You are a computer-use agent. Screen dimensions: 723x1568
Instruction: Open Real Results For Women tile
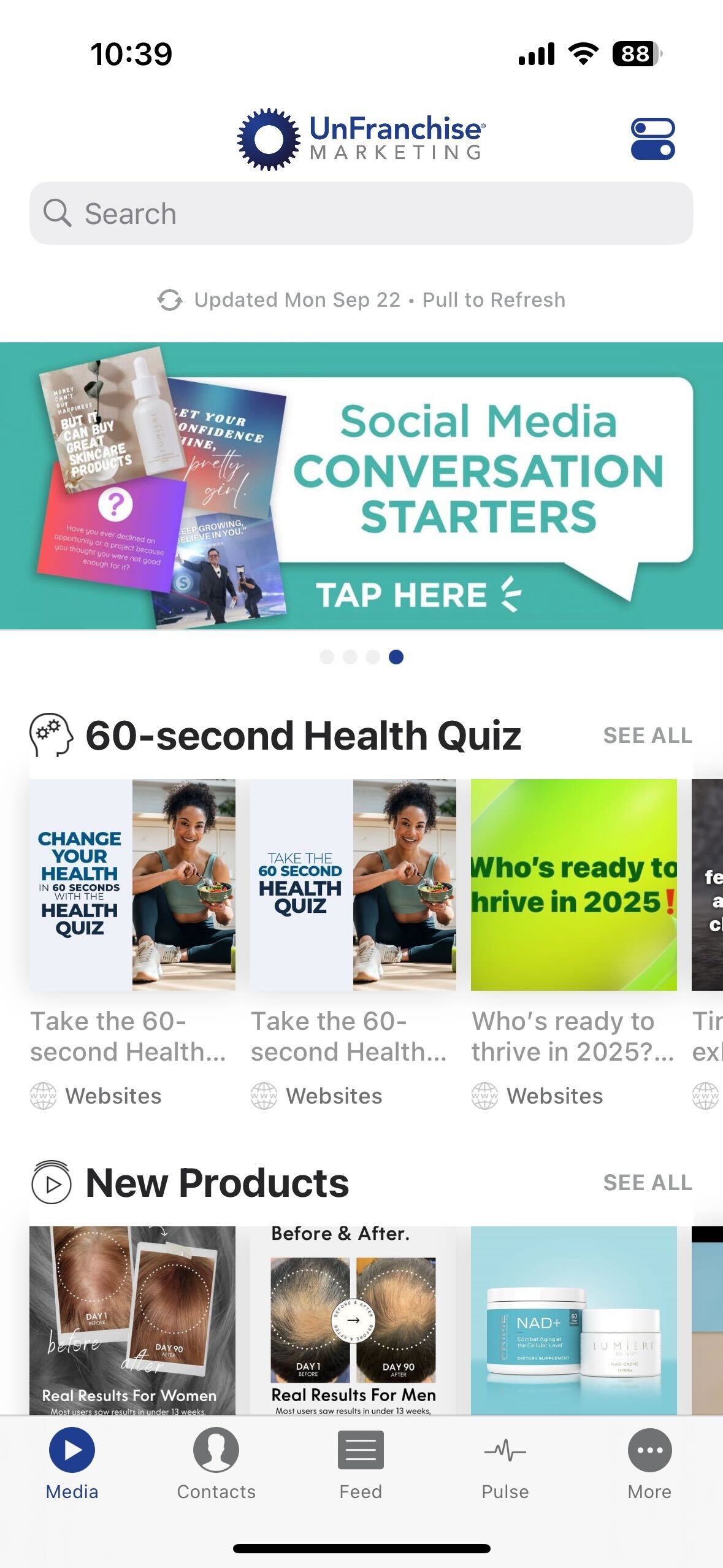(x=132, y=1320)
